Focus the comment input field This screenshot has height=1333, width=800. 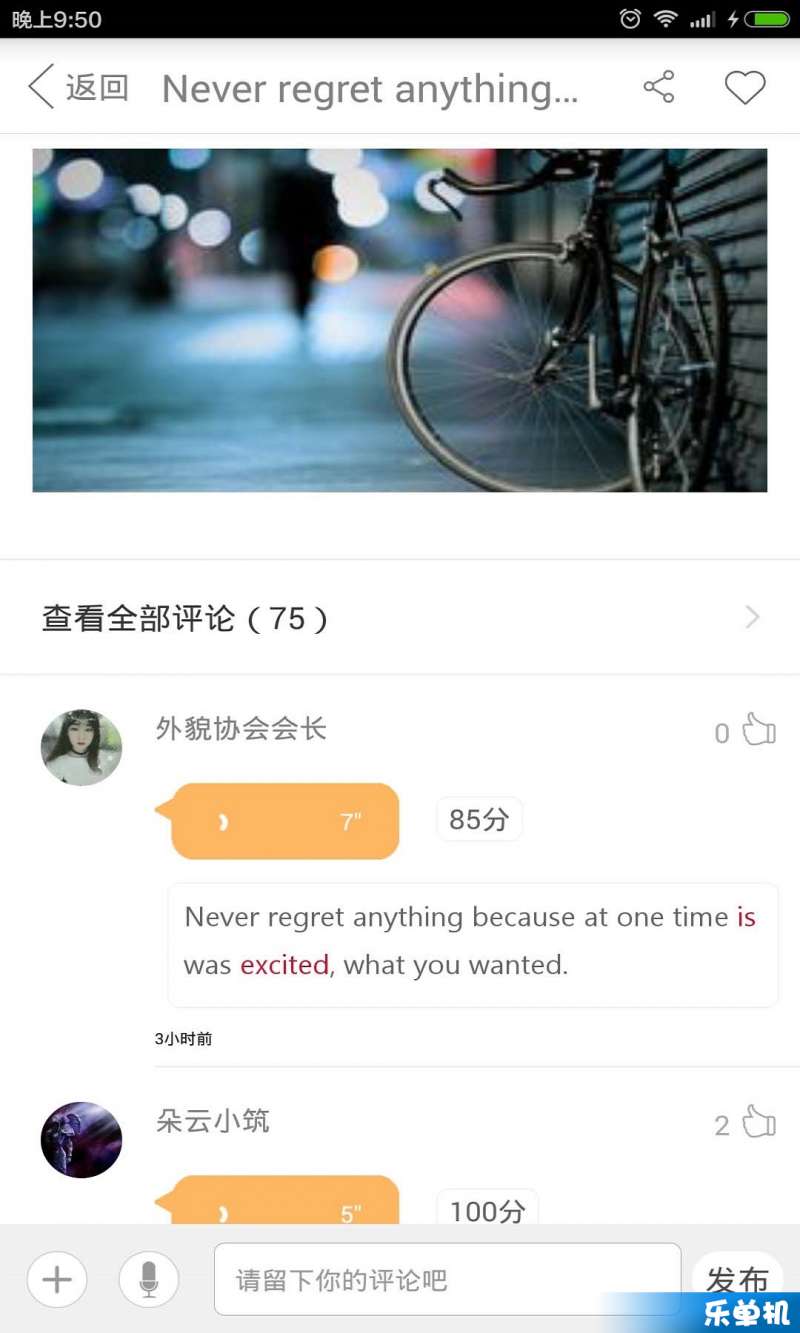[x=447, y=1279]
